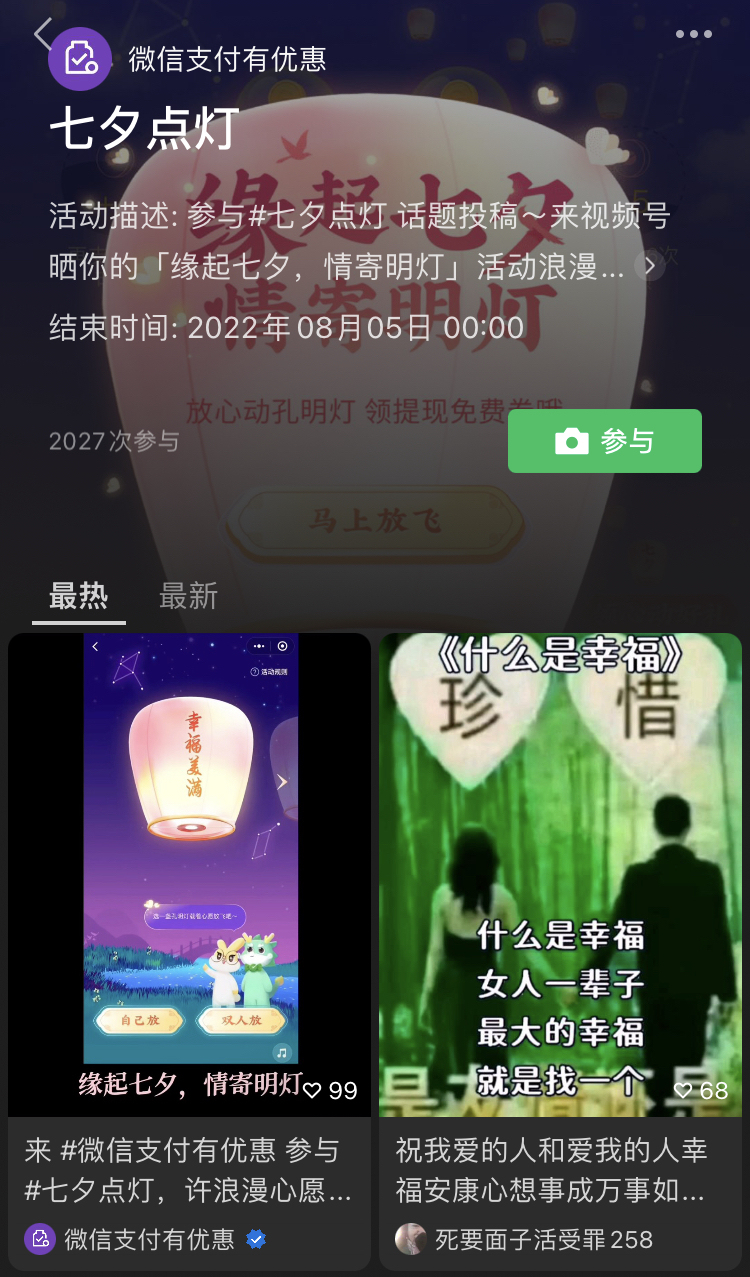Expand the full activity description
Screen dimensions: 750x1277
tap(649, 266)
